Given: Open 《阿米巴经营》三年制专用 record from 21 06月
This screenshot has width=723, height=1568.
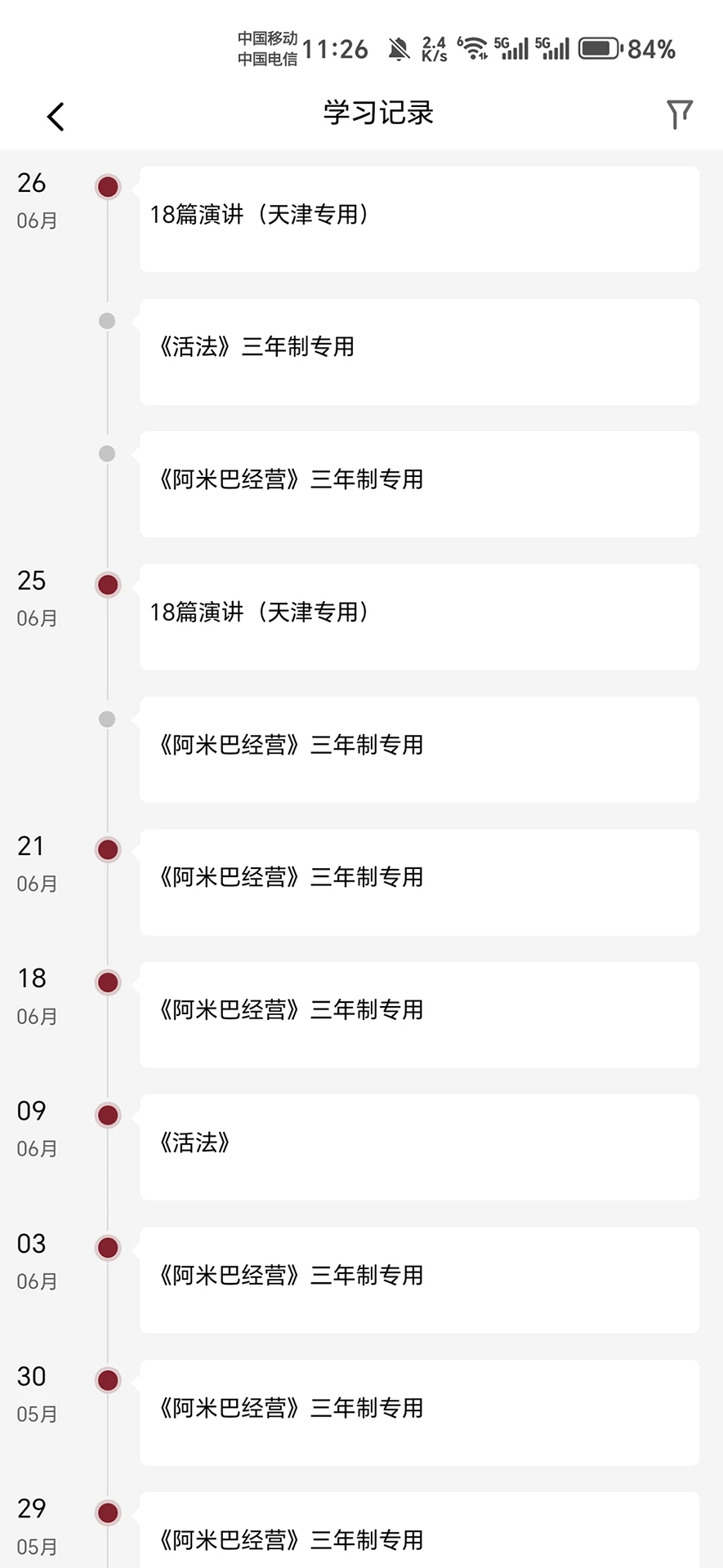Looking at the screenshot, I should (419, 881).
